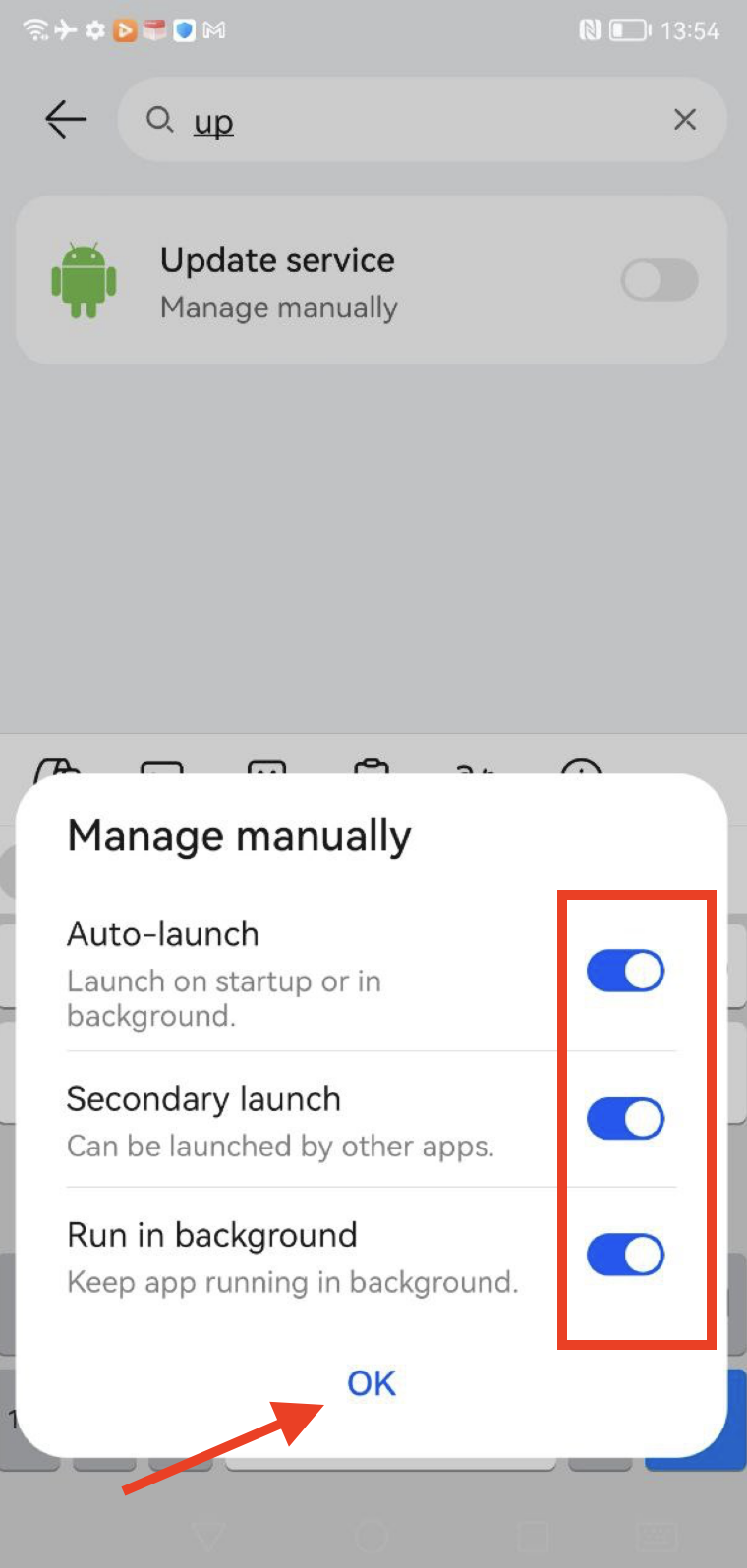Image resolution: width=747 pixels, height=1568 pixels.
Task: Disable the Secondary launch toggle
Action: coord(626,1118)
